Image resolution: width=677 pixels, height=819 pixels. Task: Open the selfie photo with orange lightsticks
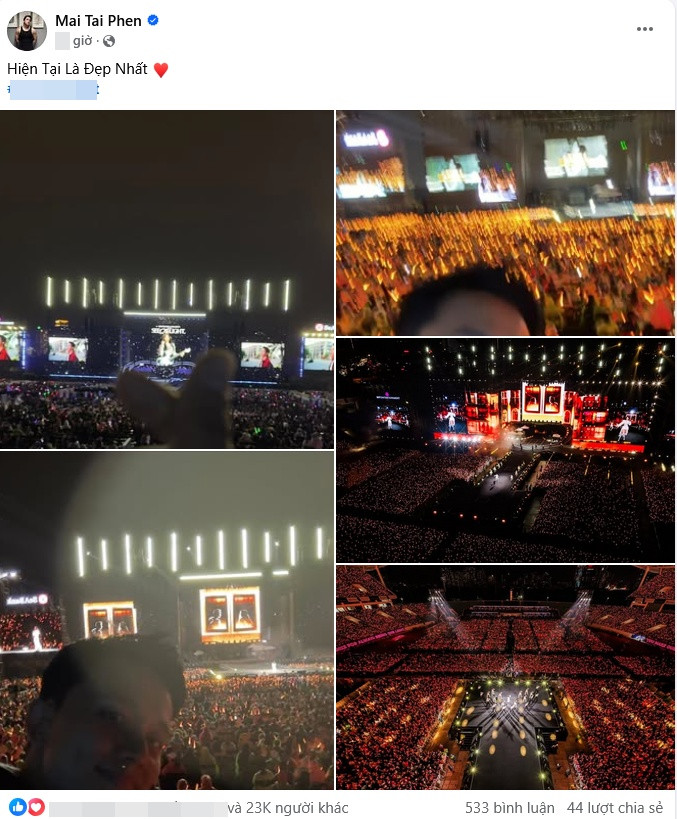point(166,620)
